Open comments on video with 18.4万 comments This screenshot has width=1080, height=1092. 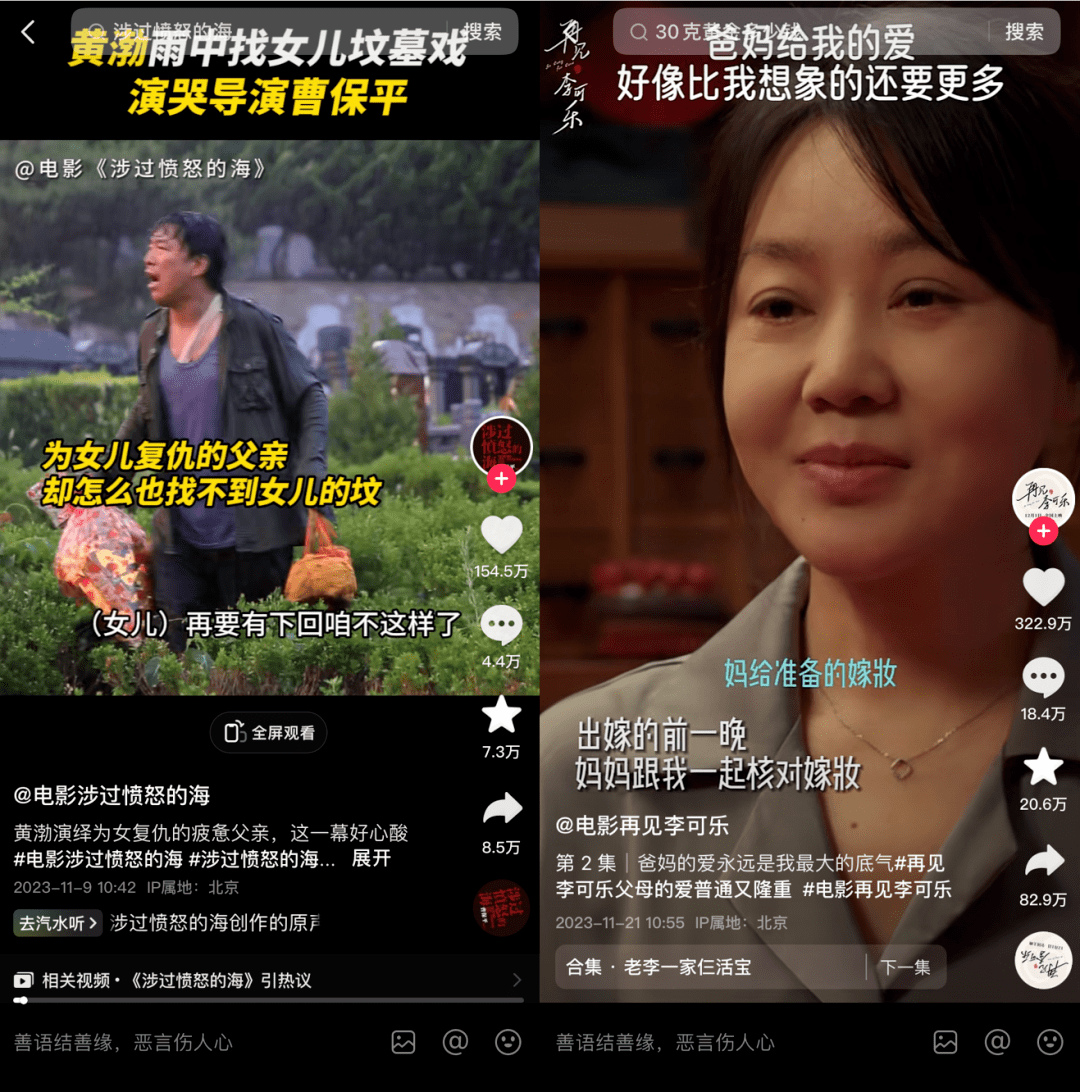tap(1043, 678)
